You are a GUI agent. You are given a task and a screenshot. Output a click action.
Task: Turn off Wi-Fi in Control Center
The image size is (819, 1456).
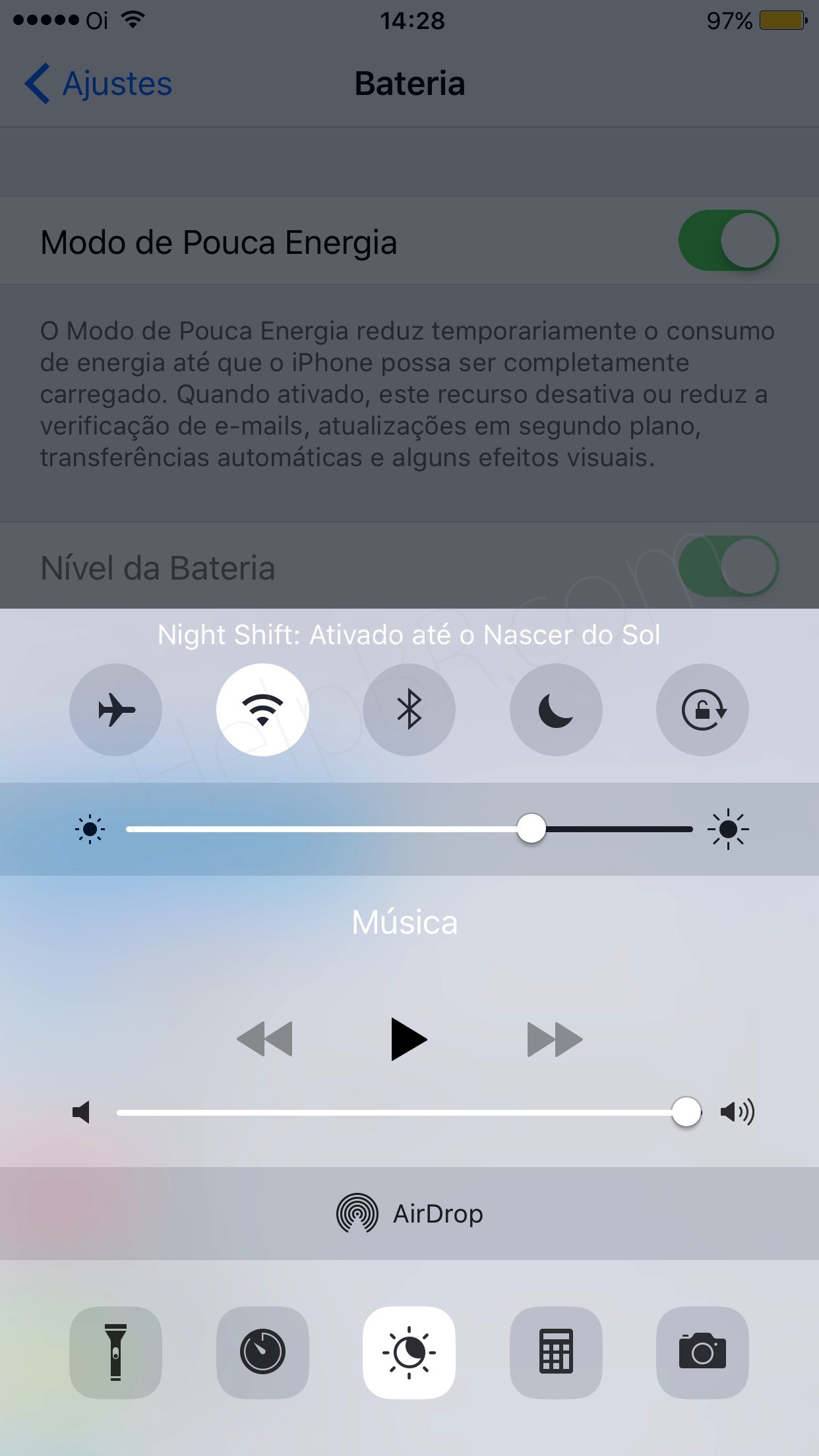click(262, 710)
